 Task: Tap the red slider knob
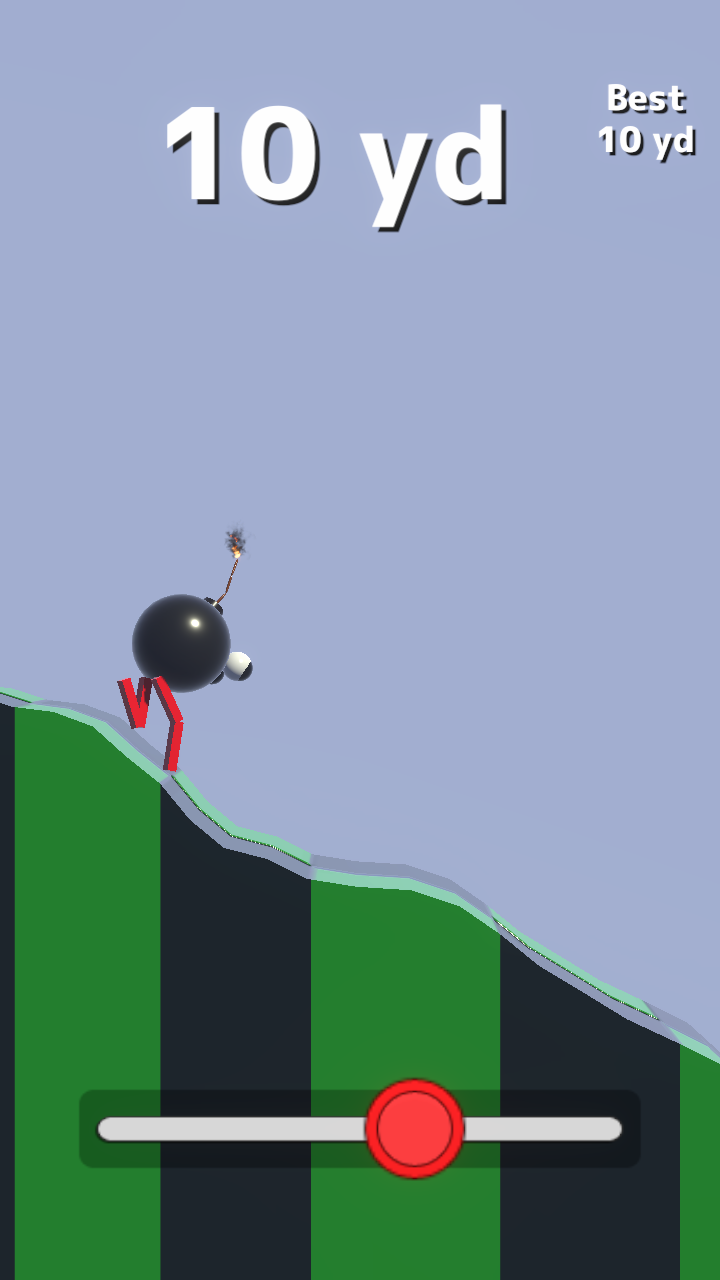coord(415,1128)
